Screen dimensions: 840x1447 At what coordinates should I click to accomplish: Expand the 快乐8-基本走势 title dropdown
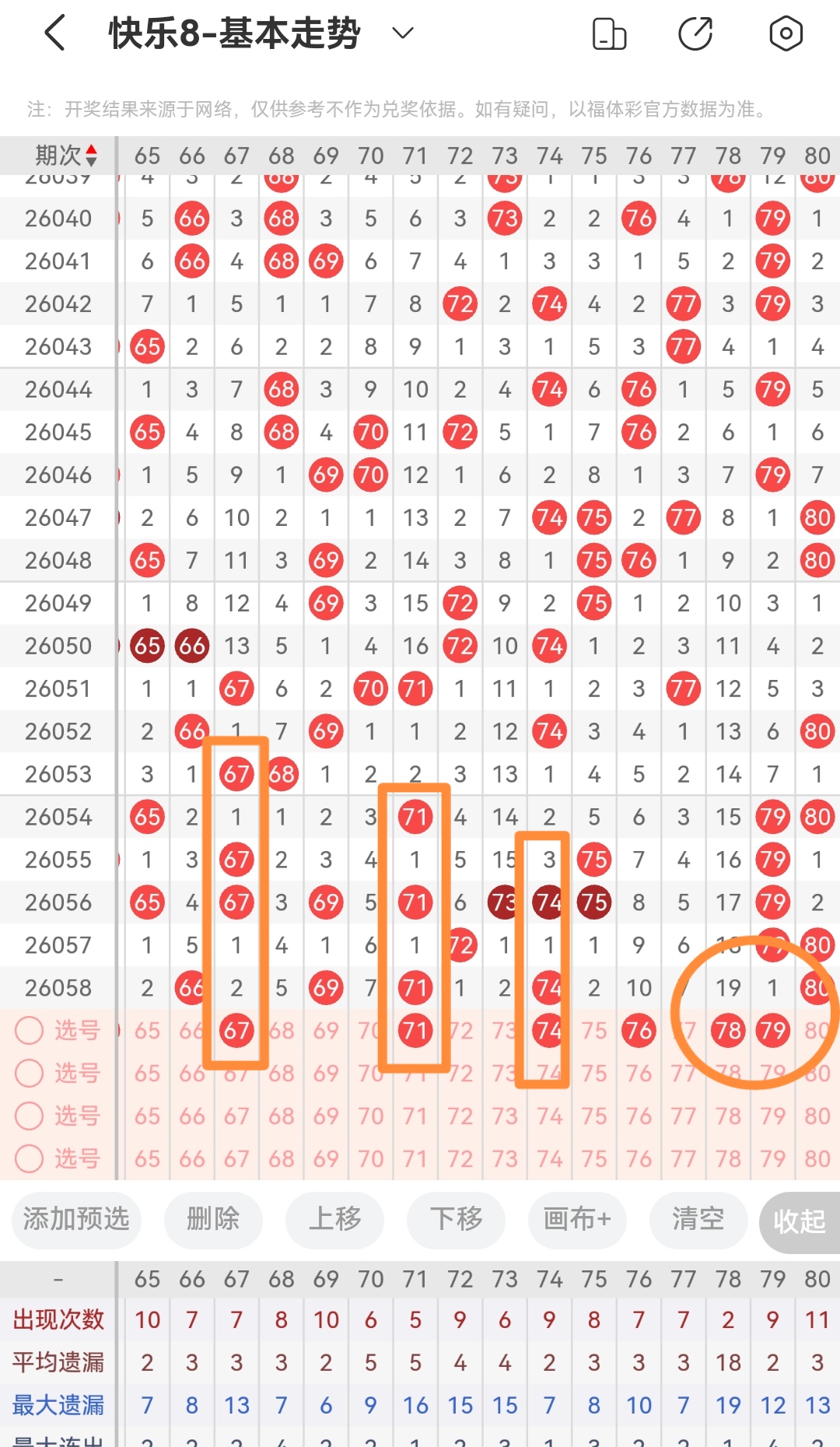click(x=402, y=33)
